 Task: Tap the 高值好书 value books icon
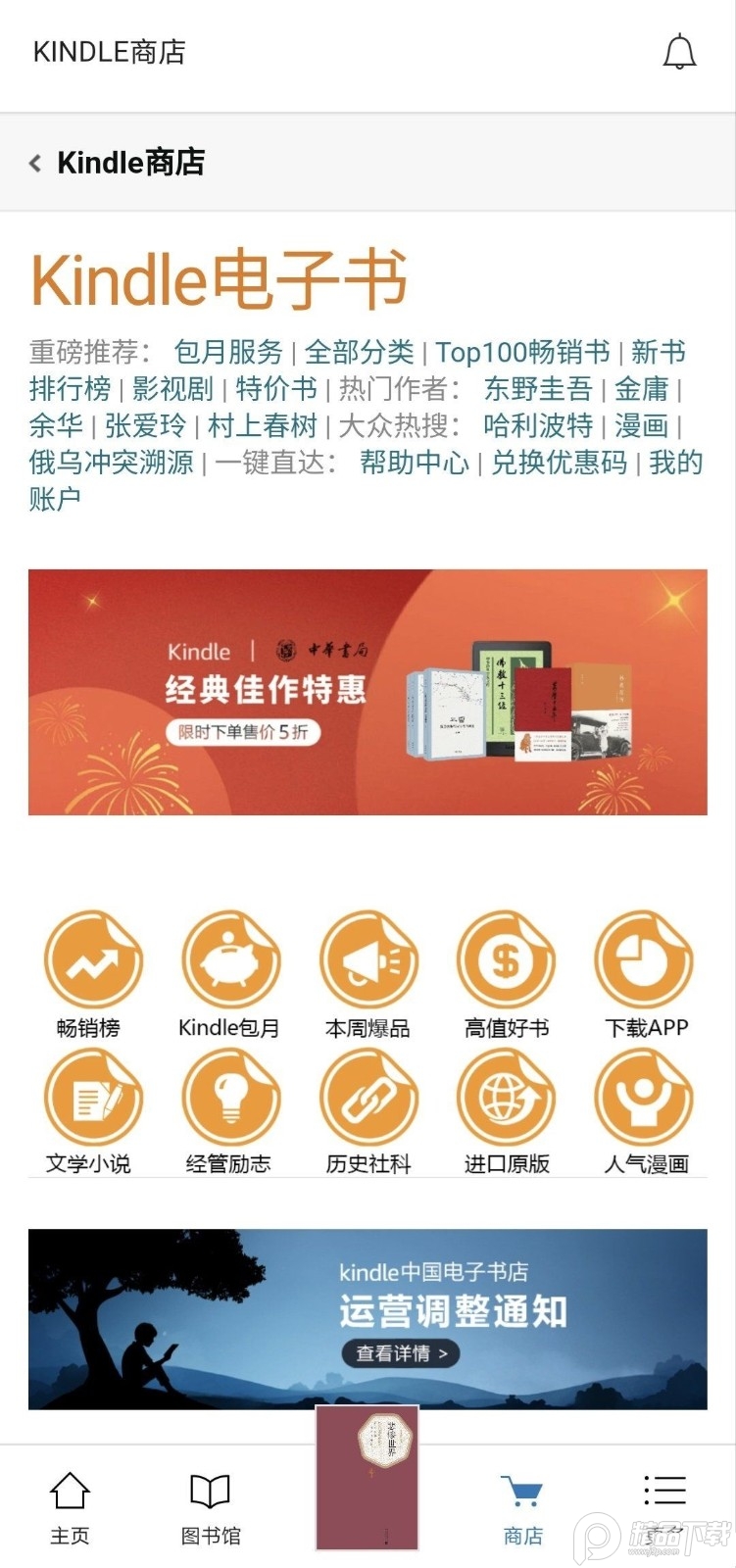[x=506, y=960]
